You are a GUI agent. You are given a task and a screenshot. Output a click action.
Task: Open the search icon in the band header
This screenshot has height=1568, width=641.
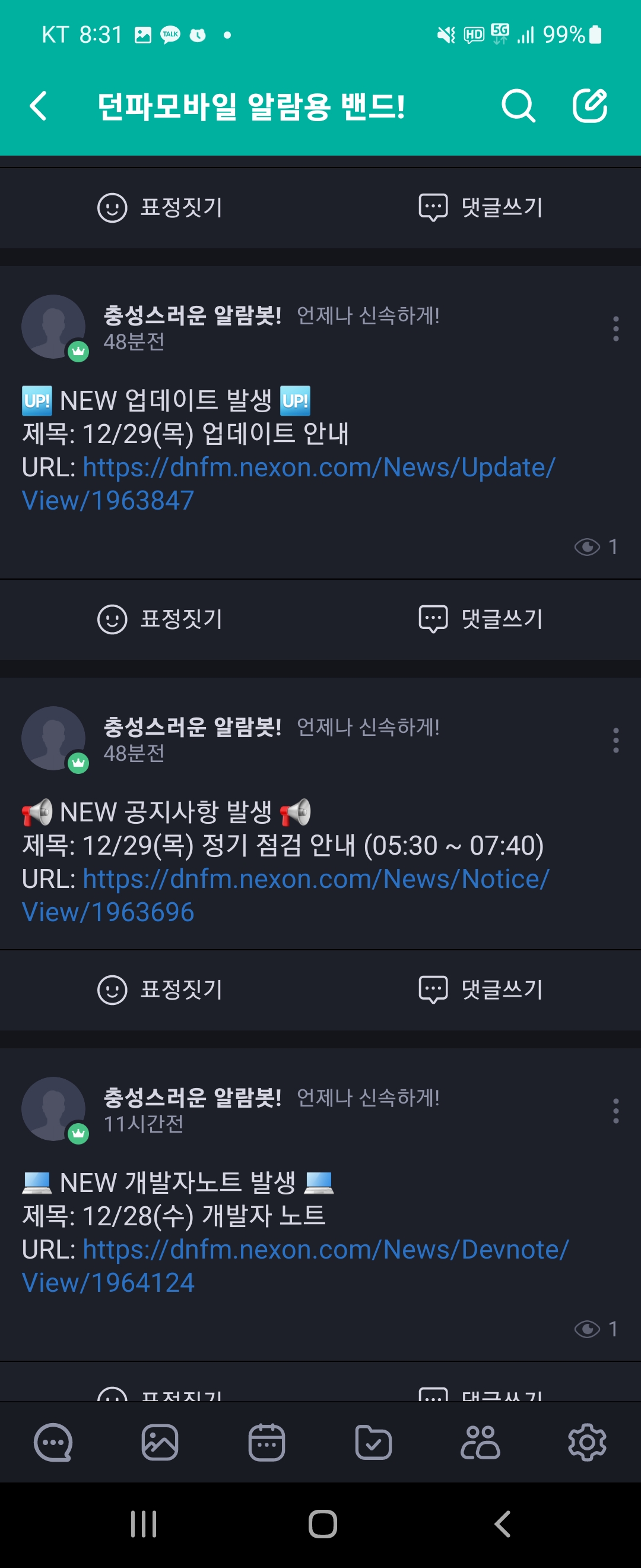pyautogui.click(x=518, y=105)
